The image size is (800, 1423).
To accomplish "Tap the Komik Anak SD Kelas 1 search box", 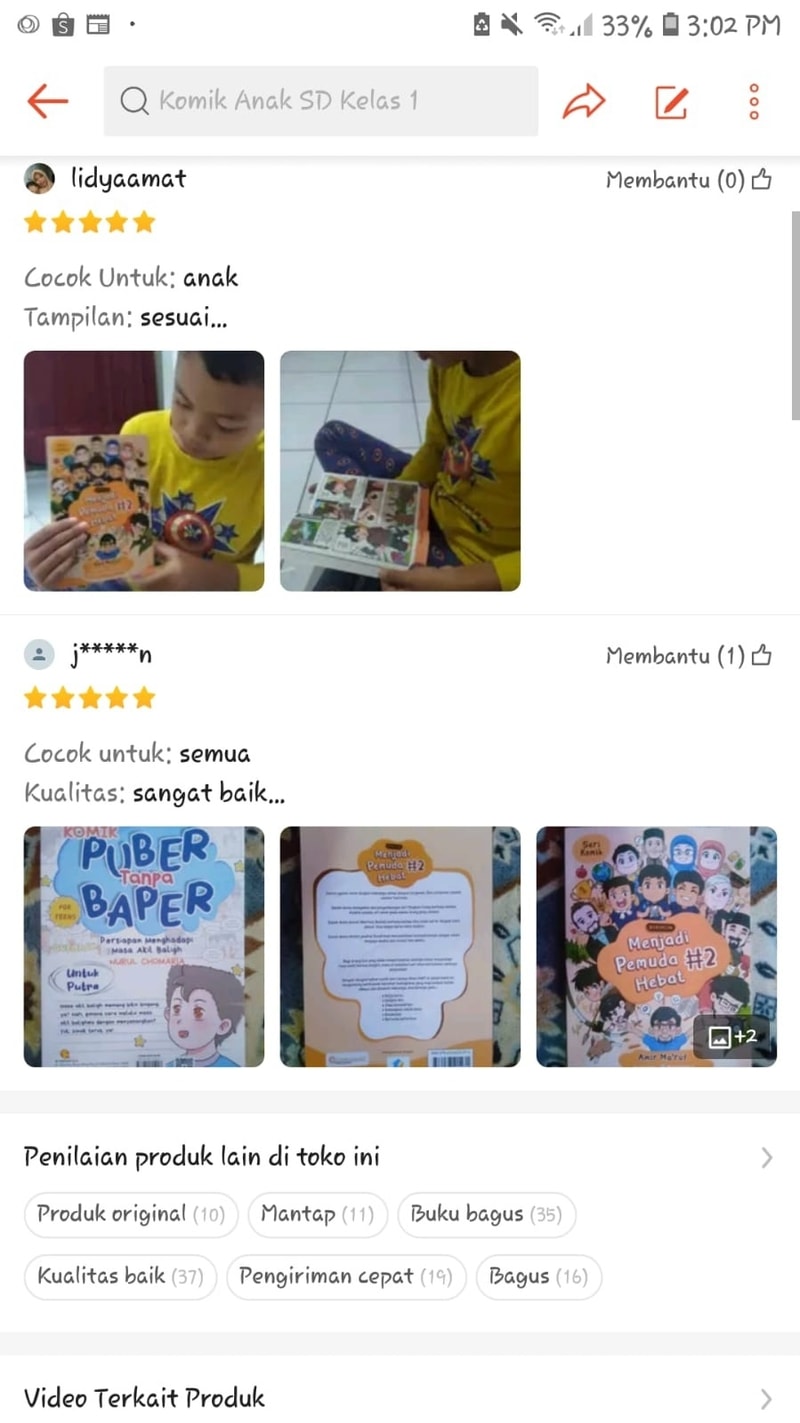I will point(320,101).
